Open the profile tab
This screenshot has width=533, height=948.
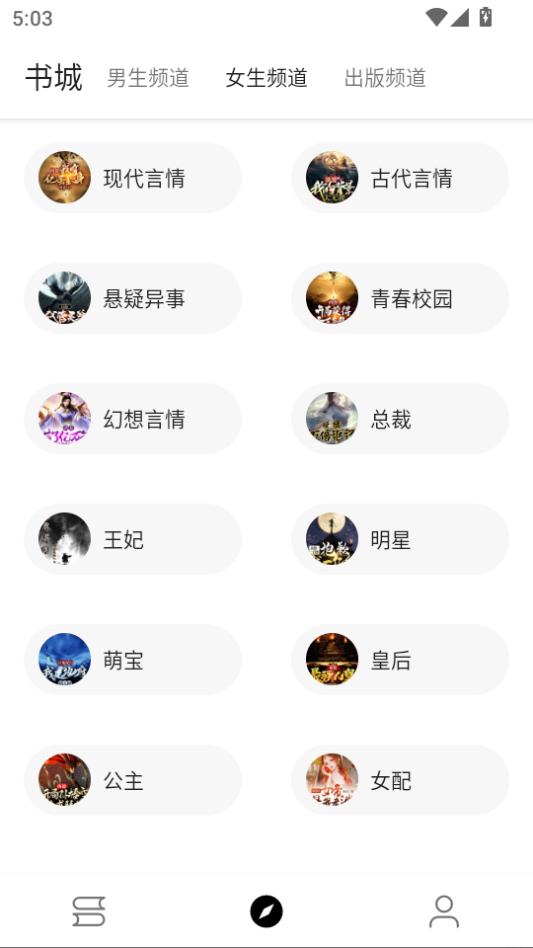444,911
